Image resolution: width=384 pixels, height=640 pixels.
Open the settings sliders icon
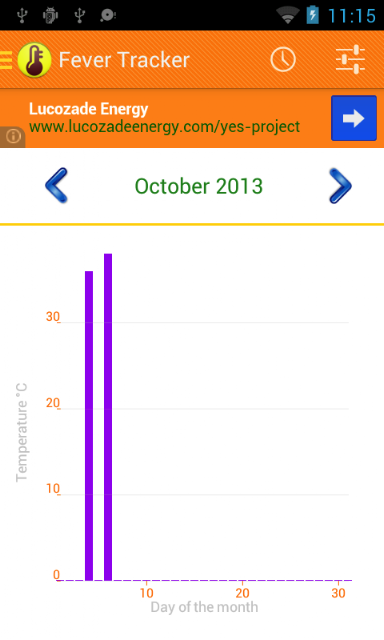(350, 60)
